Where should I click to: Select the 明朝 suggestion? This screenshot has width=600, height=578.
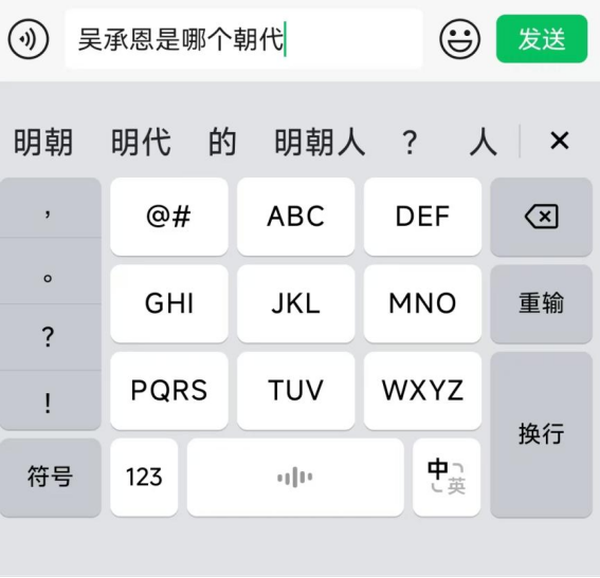43,142
